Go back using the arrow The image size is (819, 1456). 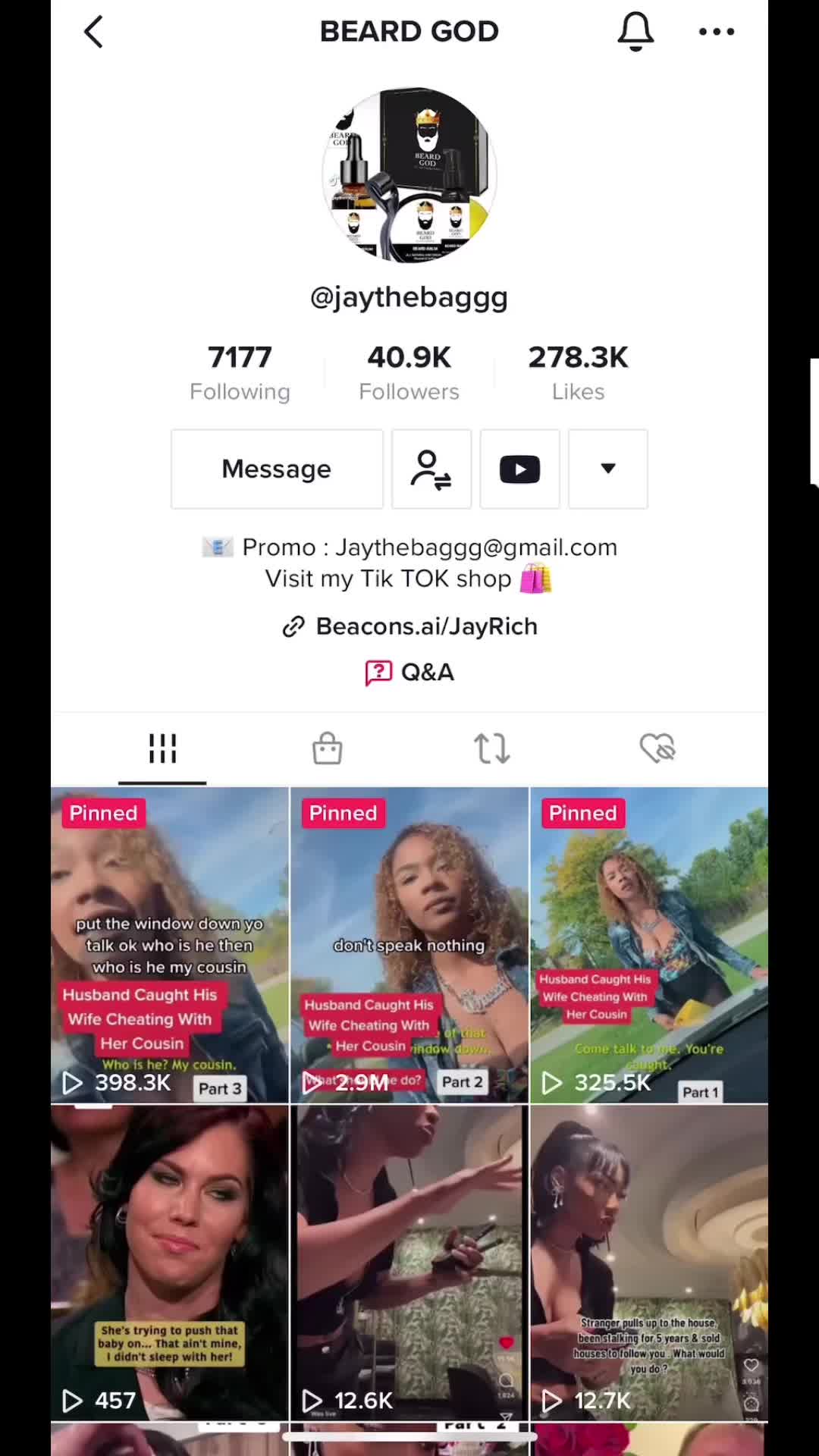pyautogui.click(x=93, y=32)
